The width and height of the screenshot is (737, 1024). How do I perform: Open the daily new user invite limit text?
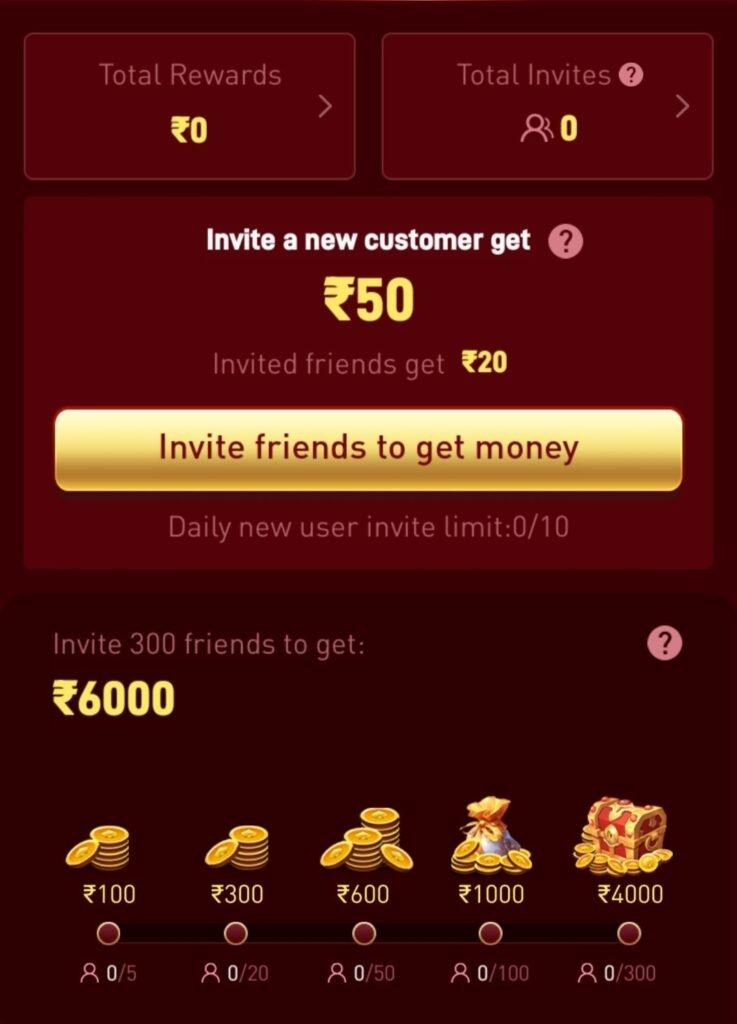click(368, 527)
